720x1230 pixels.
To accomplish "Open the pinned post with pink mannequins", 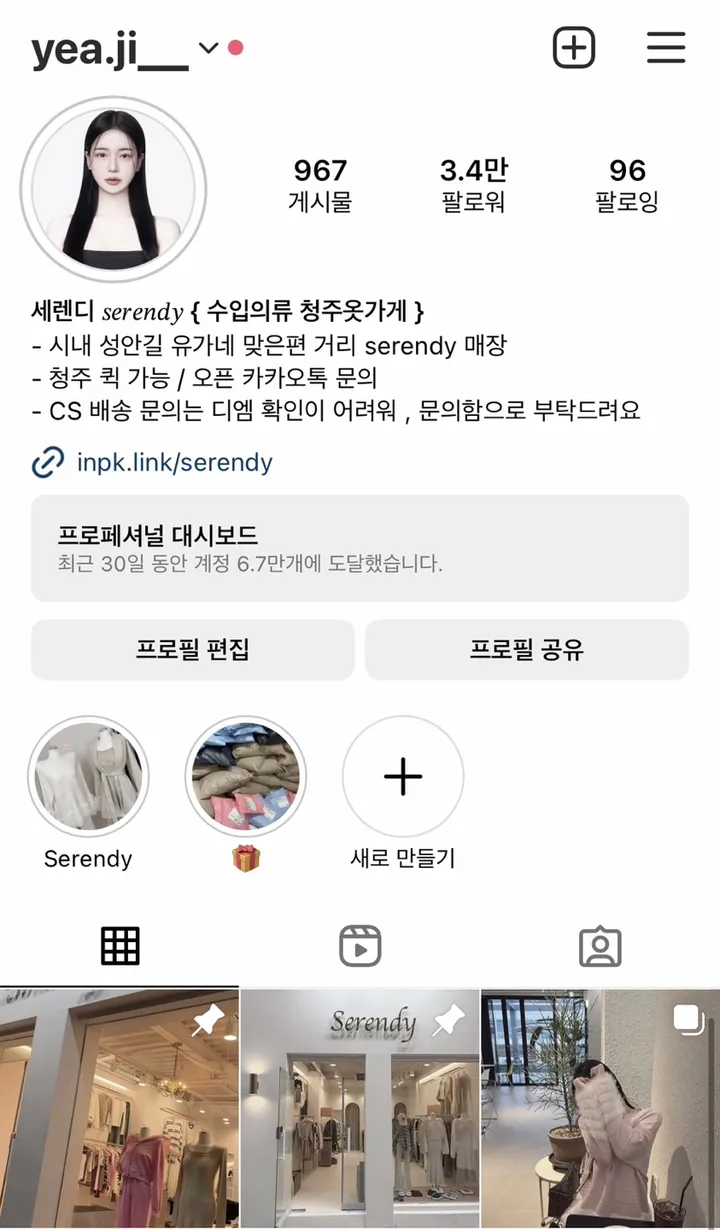I will [x=119, y=1108].
